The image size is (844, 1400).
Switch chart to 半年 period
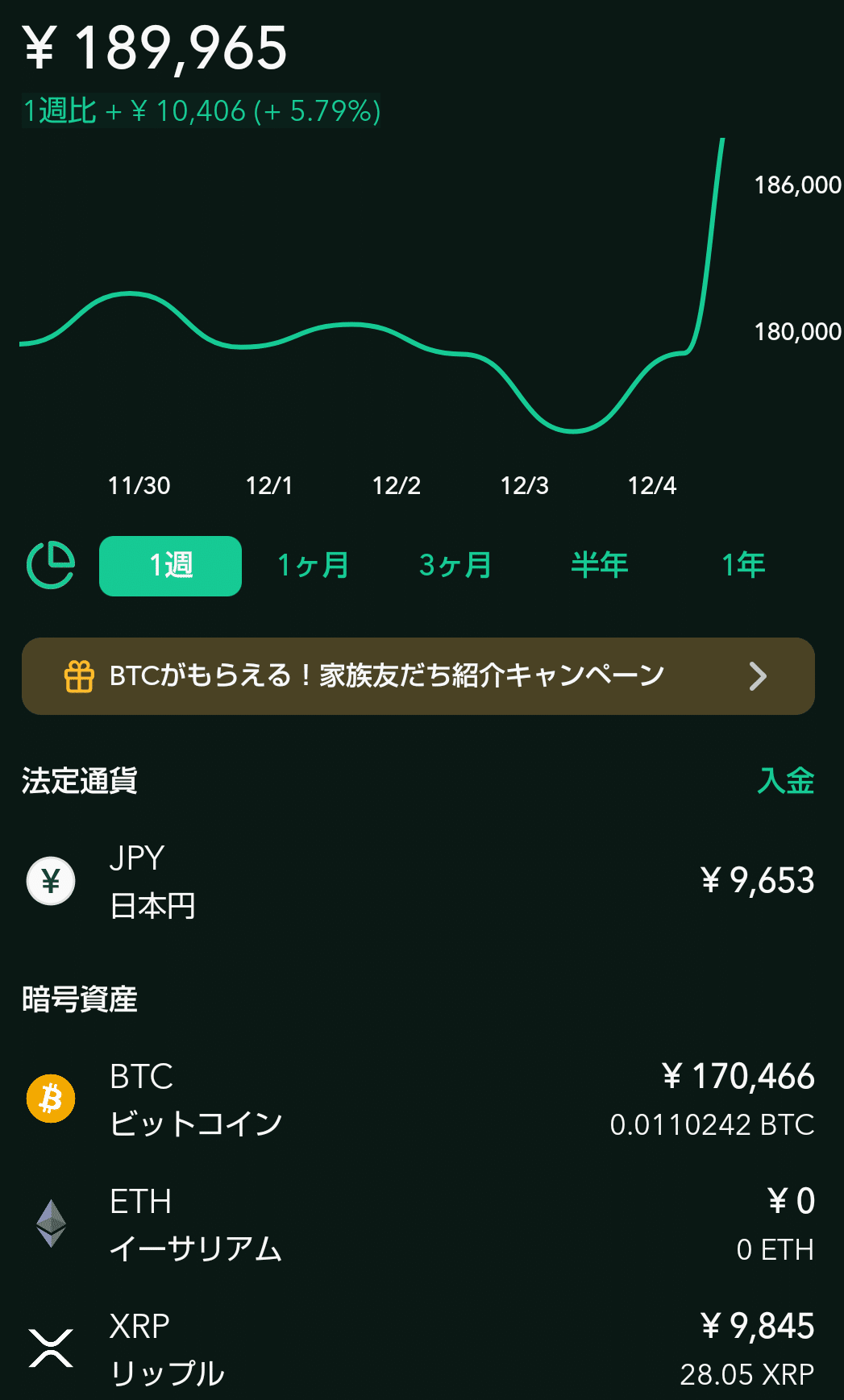600,565
